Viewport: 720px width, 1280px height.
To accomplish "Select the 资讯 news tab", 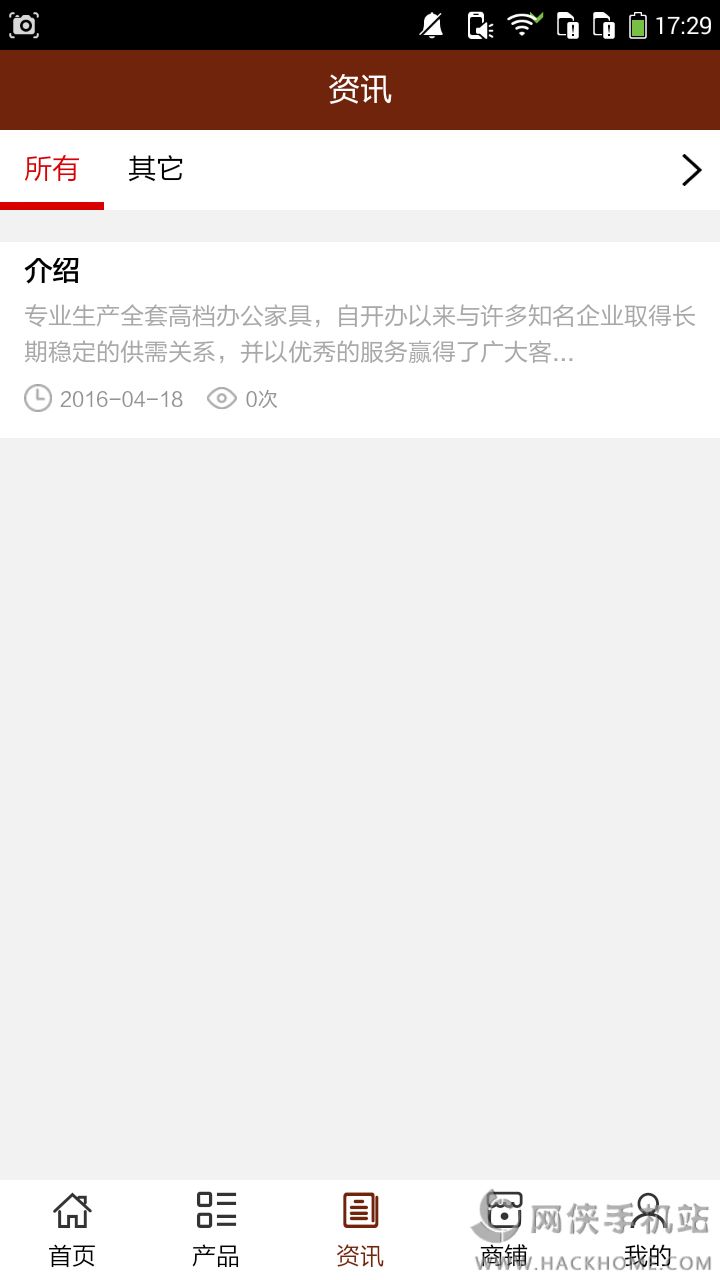I will [360, 1229].
